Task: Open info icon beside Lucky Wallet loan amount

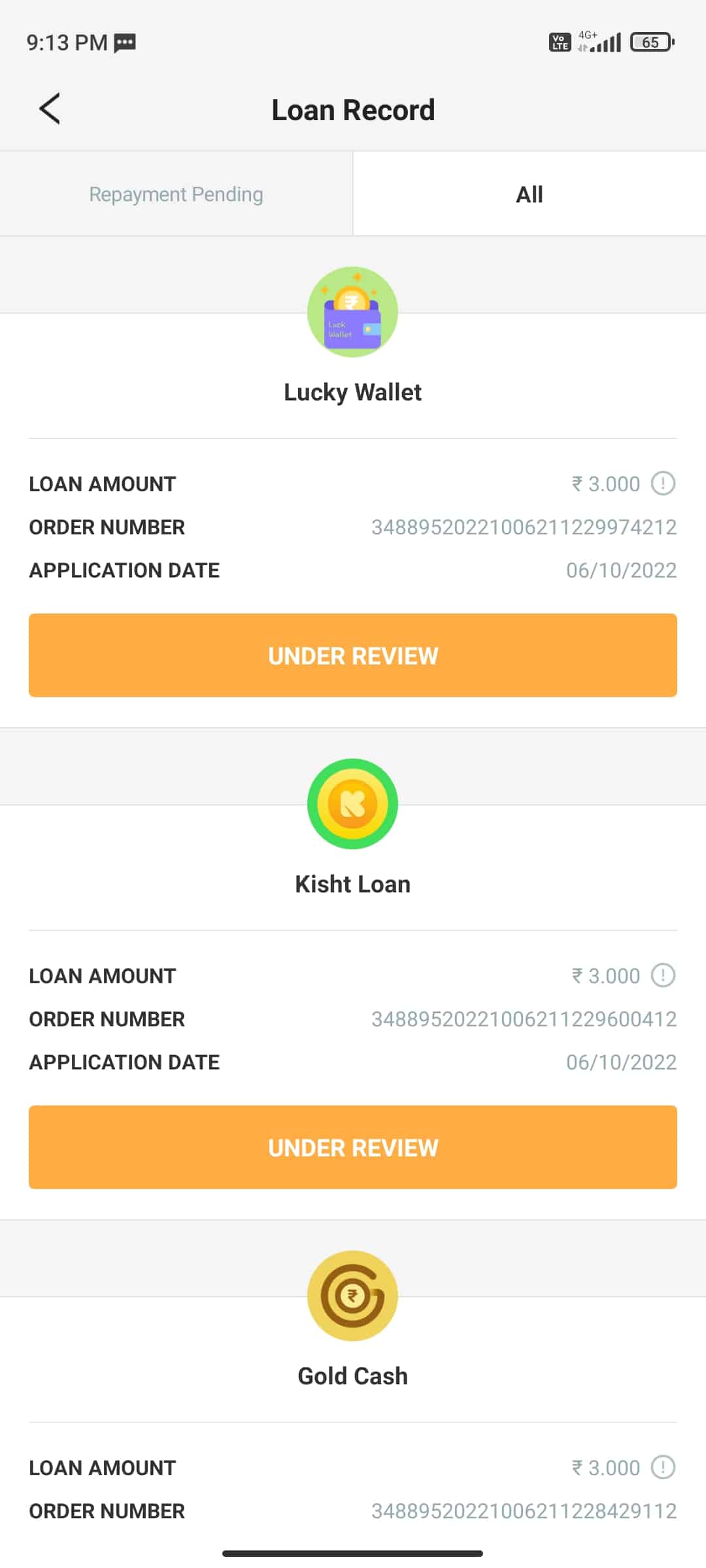Action: pos(663,483)
